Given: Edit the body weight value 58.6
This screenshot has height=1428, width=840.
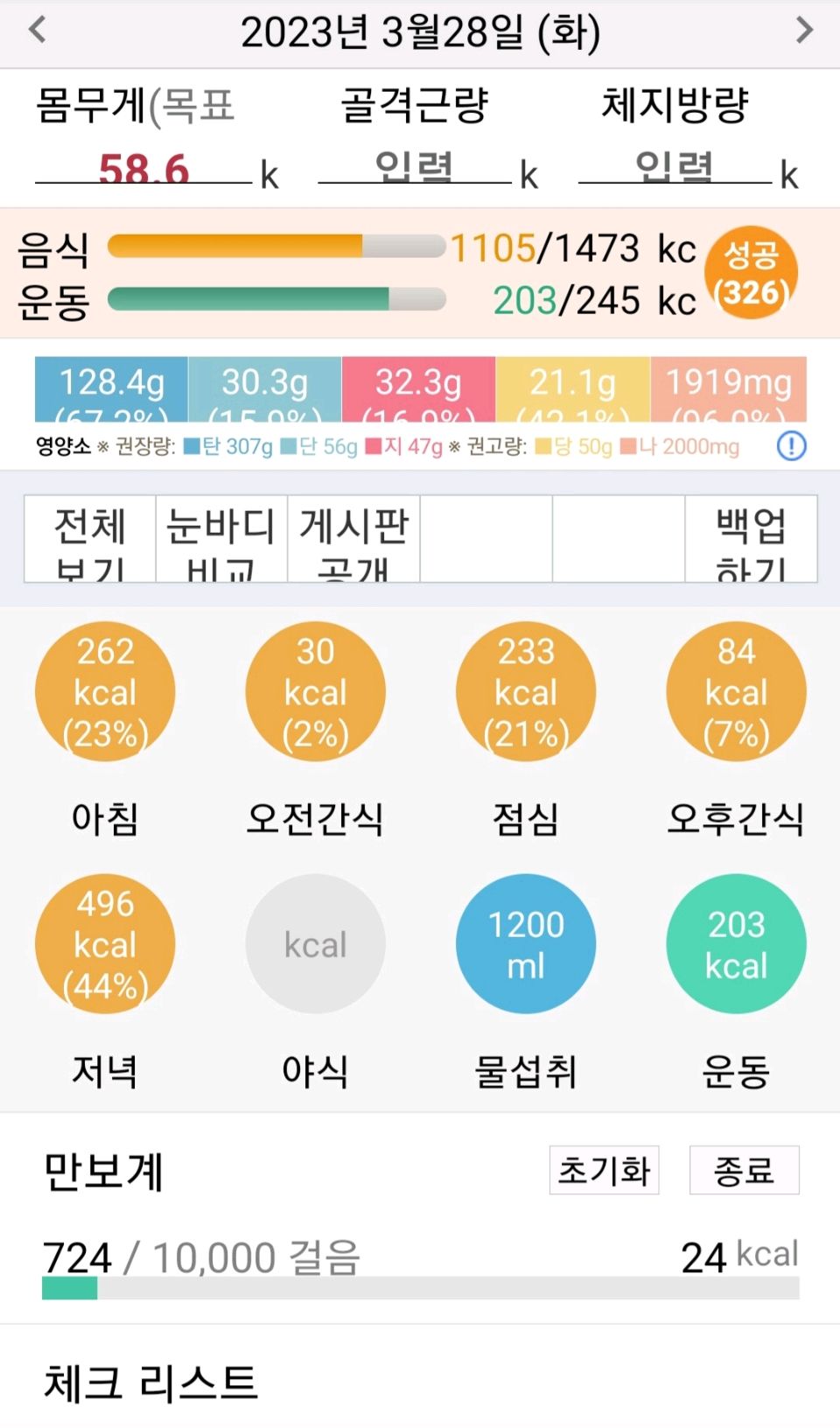Looking at the screenshot, I should coord(143,168).
